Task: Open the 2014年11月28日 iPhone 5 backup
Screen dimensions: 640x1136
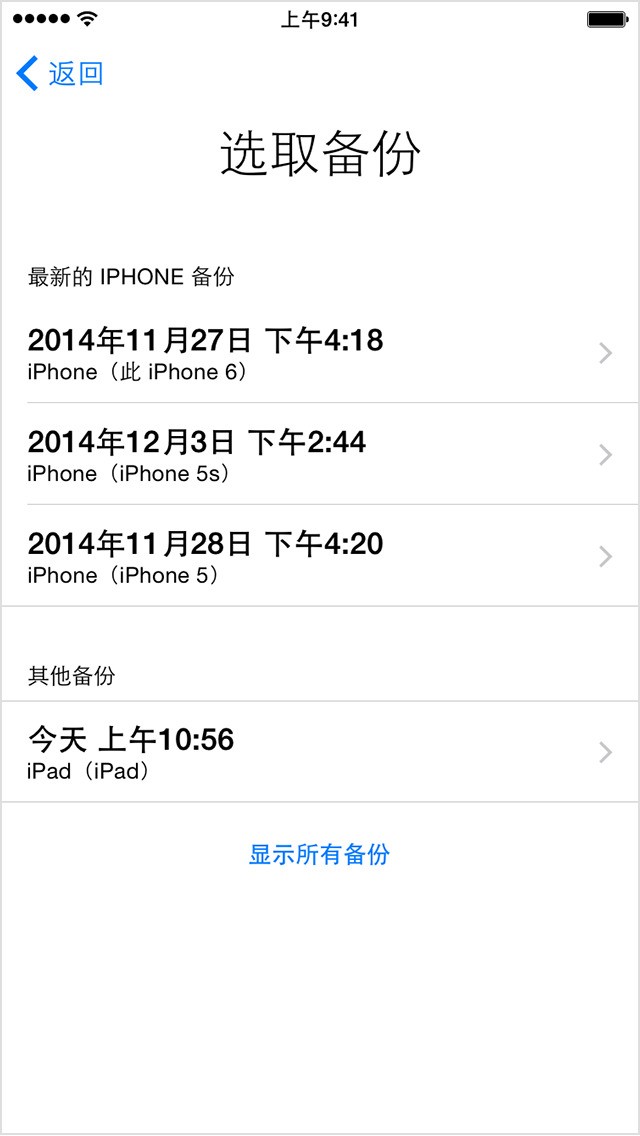Action: point(320,556)
